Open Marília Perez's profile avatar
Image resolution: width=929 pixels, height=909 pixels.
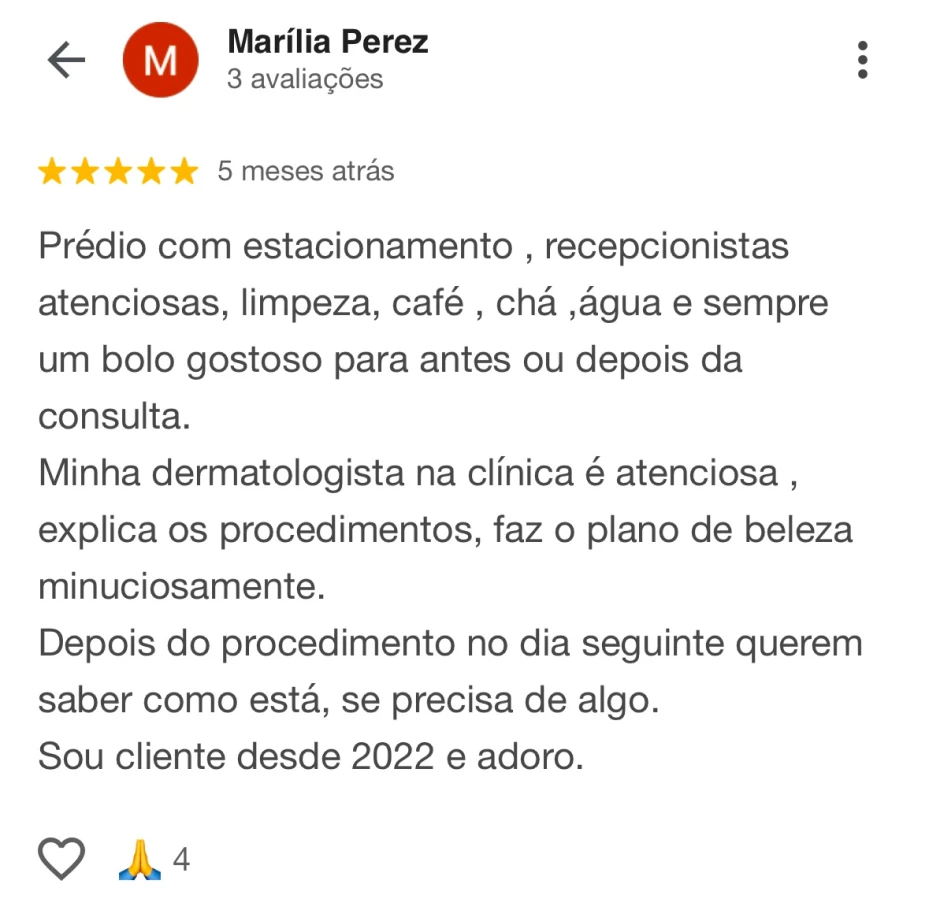pos(160,61)
